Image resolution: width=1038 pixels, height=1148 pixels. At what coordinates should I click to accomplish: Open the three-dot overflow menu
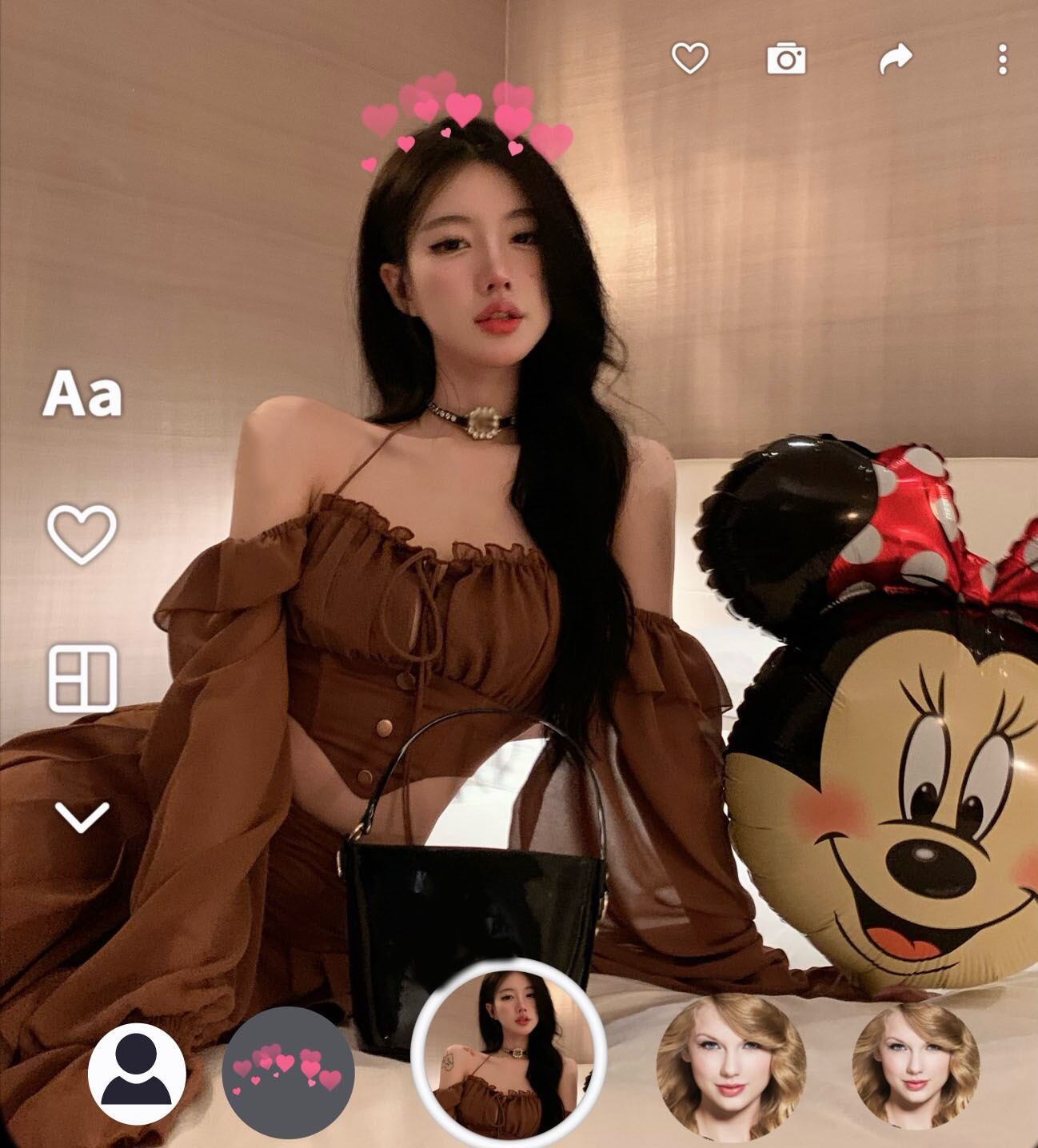coord(1002,59)
